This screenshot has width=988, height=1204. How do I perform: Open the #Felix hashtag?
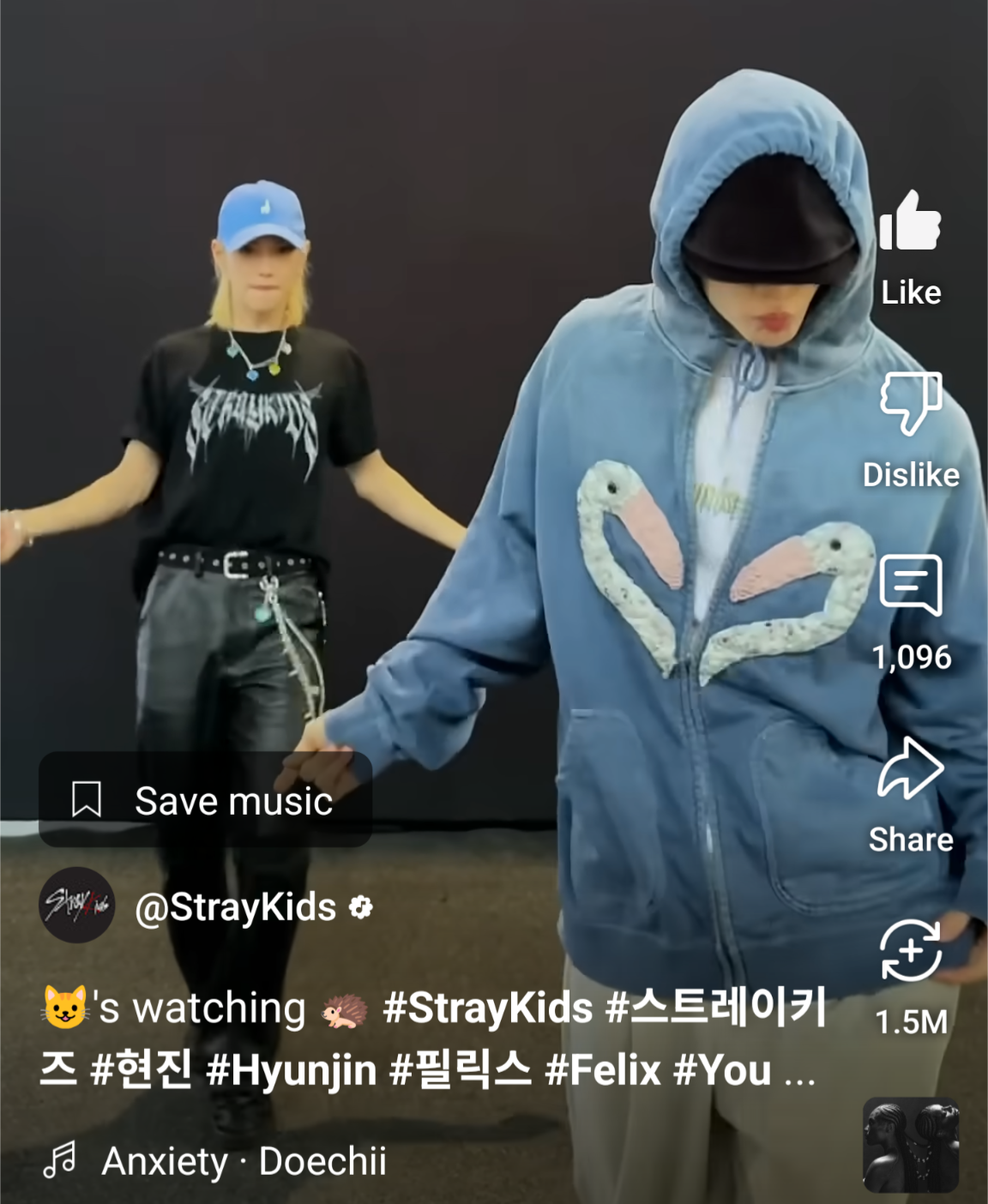(x=603, y=1070)
